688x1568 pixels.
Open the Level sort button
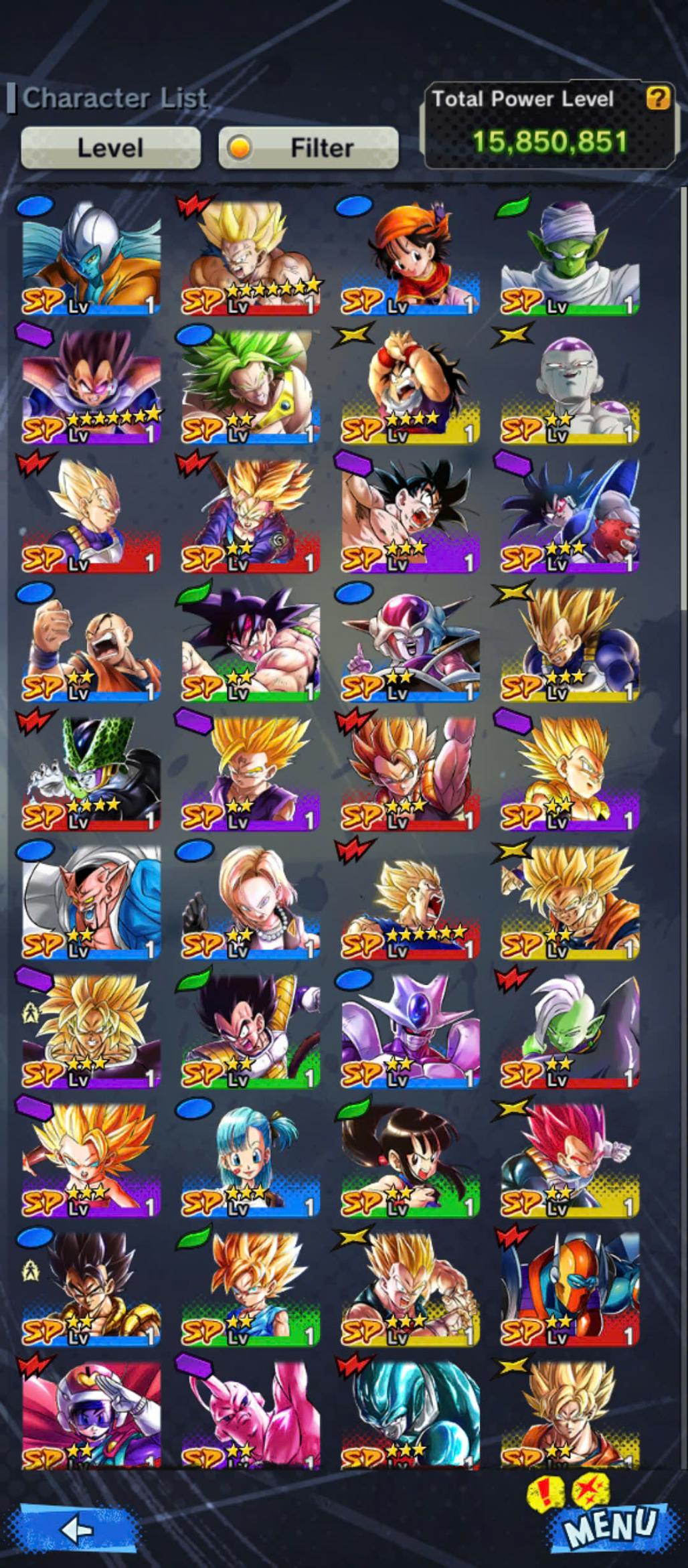(x=110, y=147)
